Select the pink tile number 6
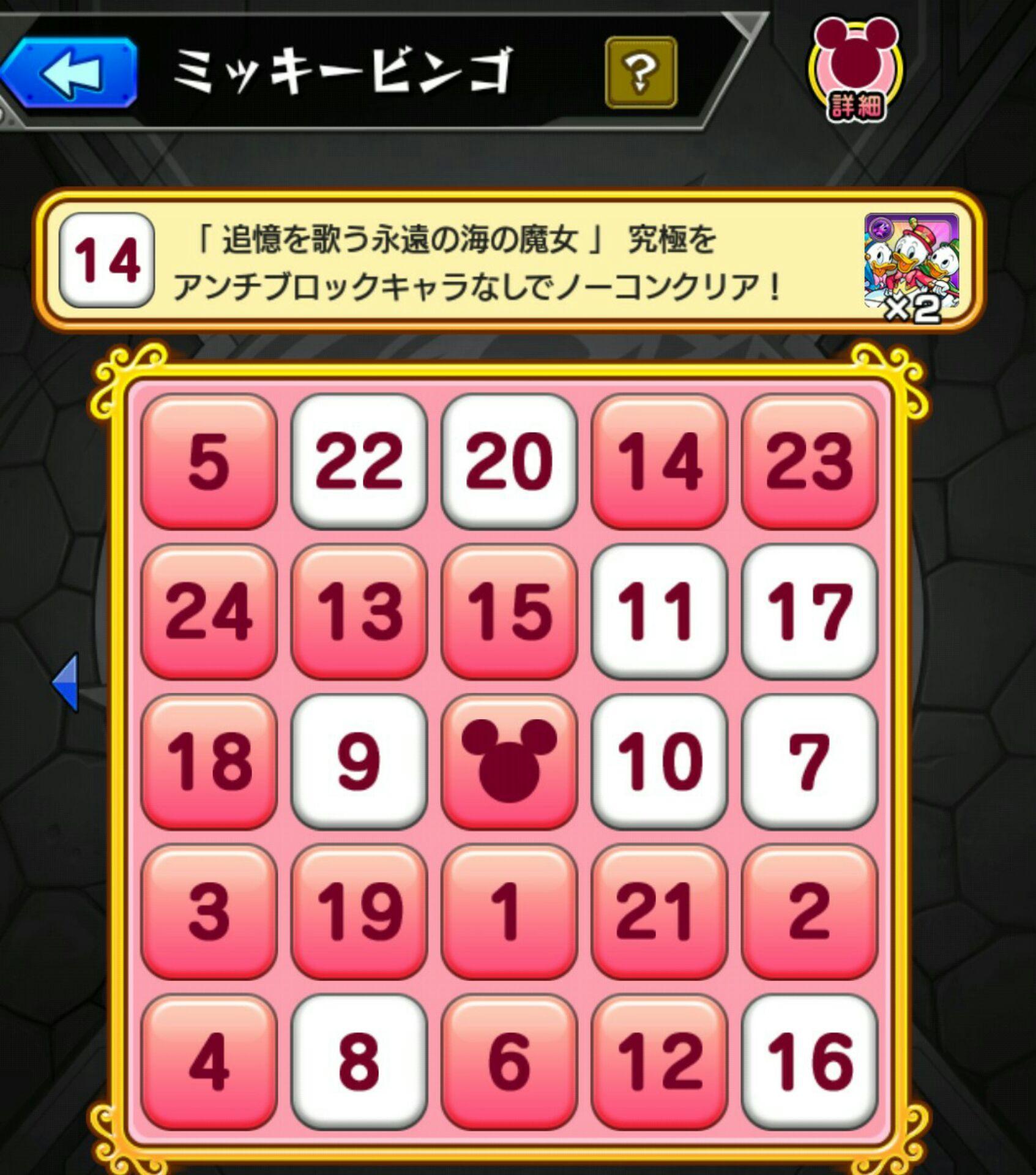The image size is (1036, 1175). tap(509, 1062)
